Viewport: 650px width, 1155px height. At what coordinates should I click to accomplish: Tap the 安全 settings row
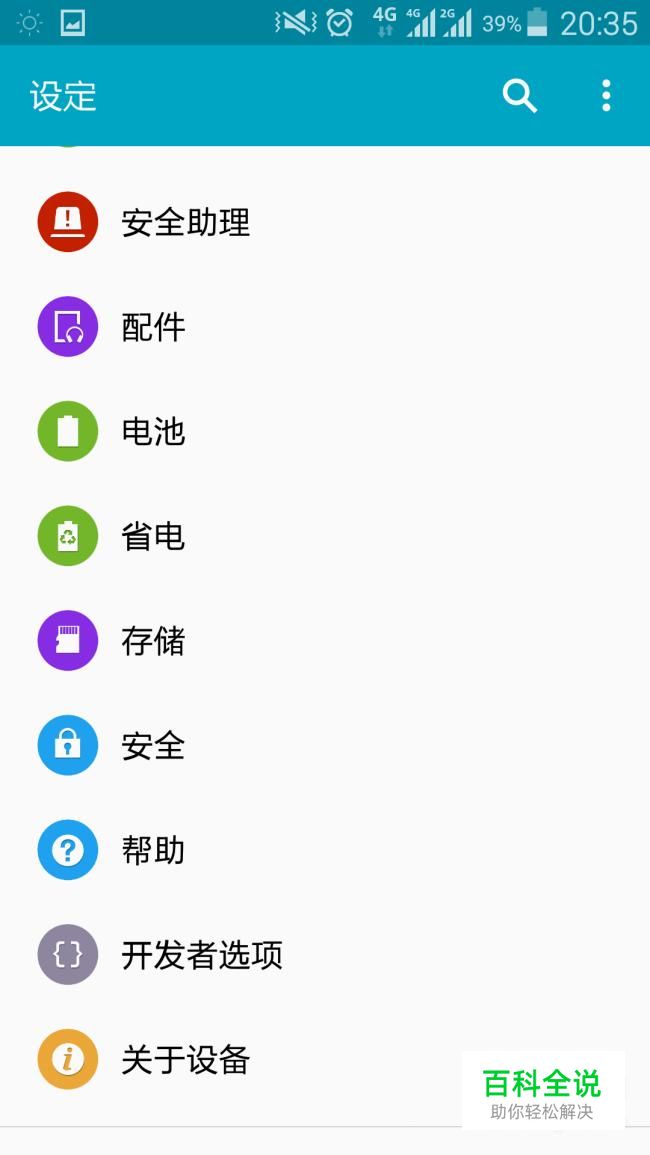click(x=154, y=746)
